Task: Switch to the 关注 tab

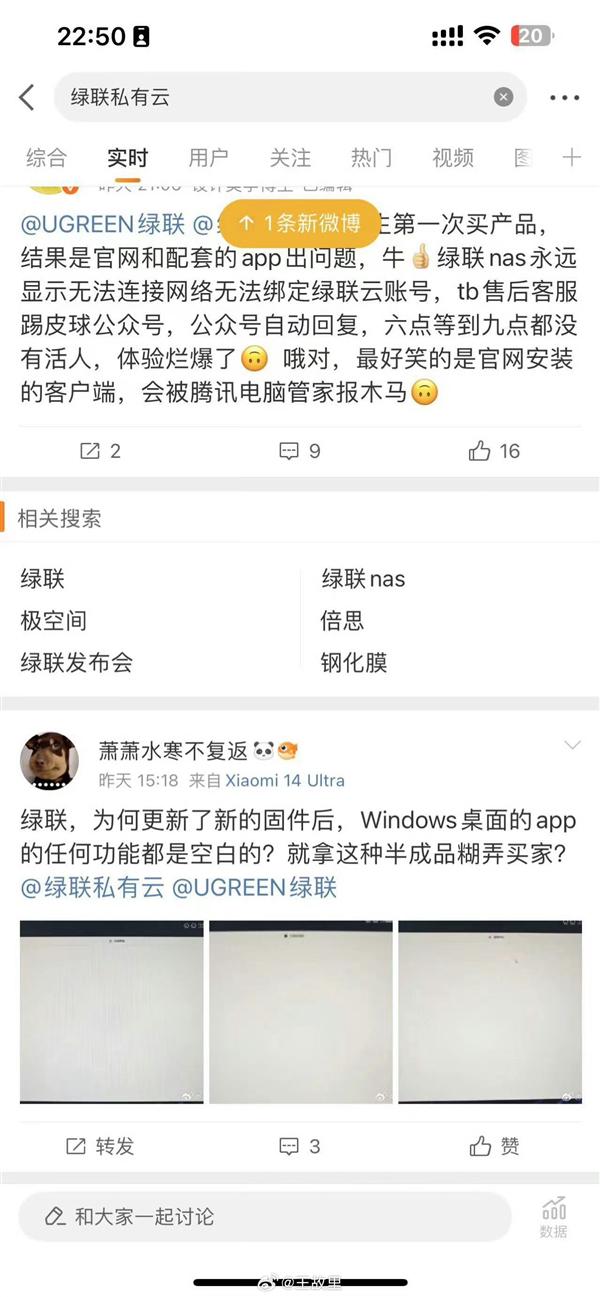Action: tap(289, 157)
